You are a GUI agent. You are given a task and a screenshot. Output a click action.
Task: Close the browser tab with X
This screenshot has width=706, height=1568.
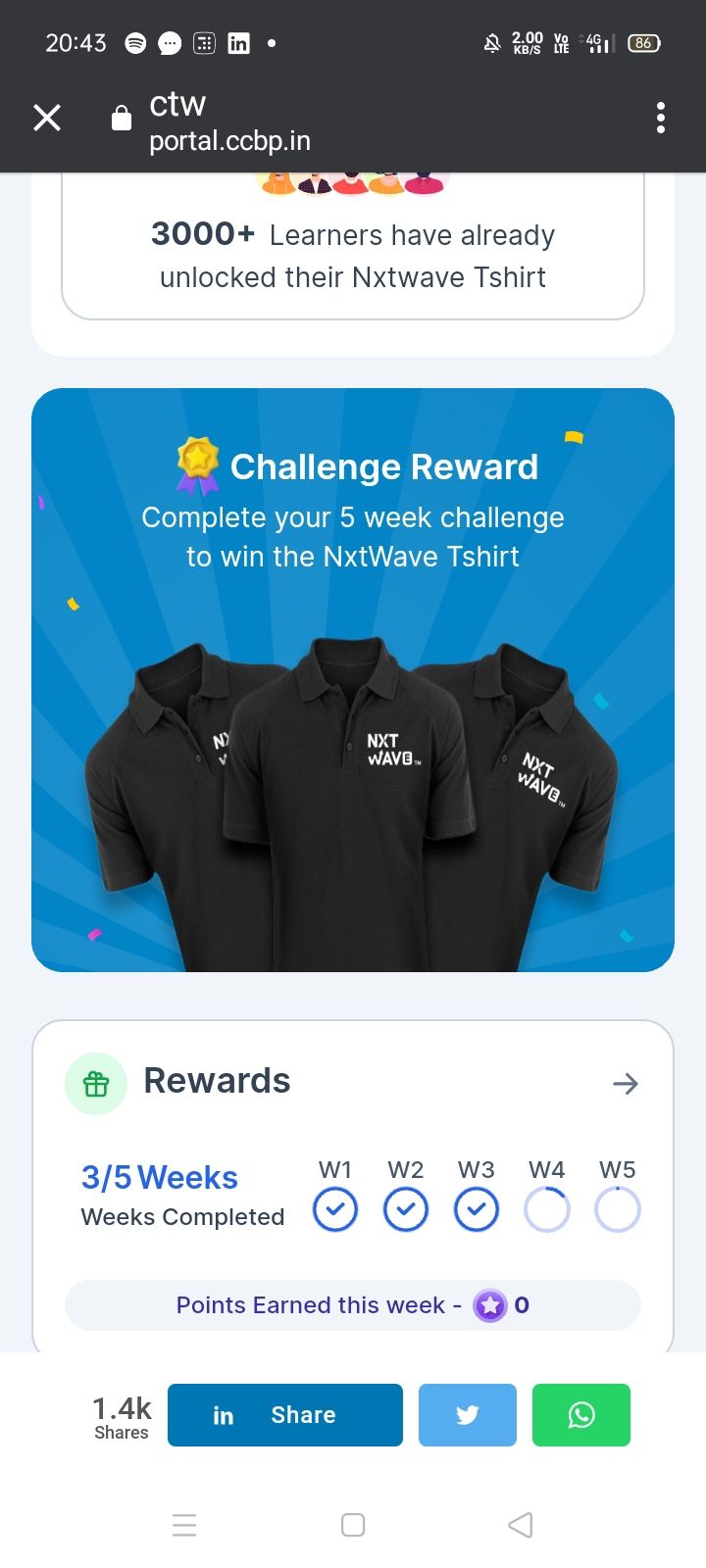tap(47, 119)
